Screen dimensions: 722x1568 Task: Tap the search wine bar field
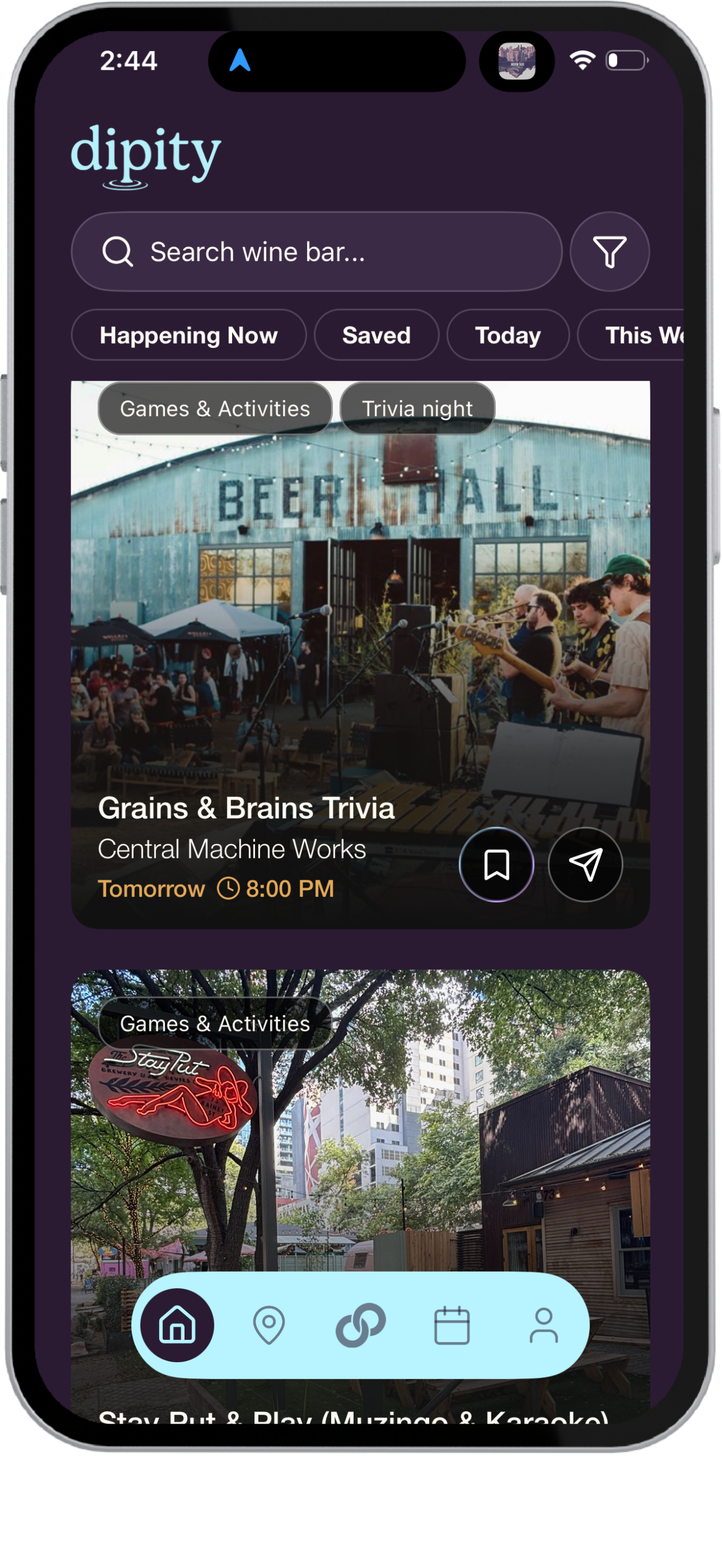[x=316, y=252]
